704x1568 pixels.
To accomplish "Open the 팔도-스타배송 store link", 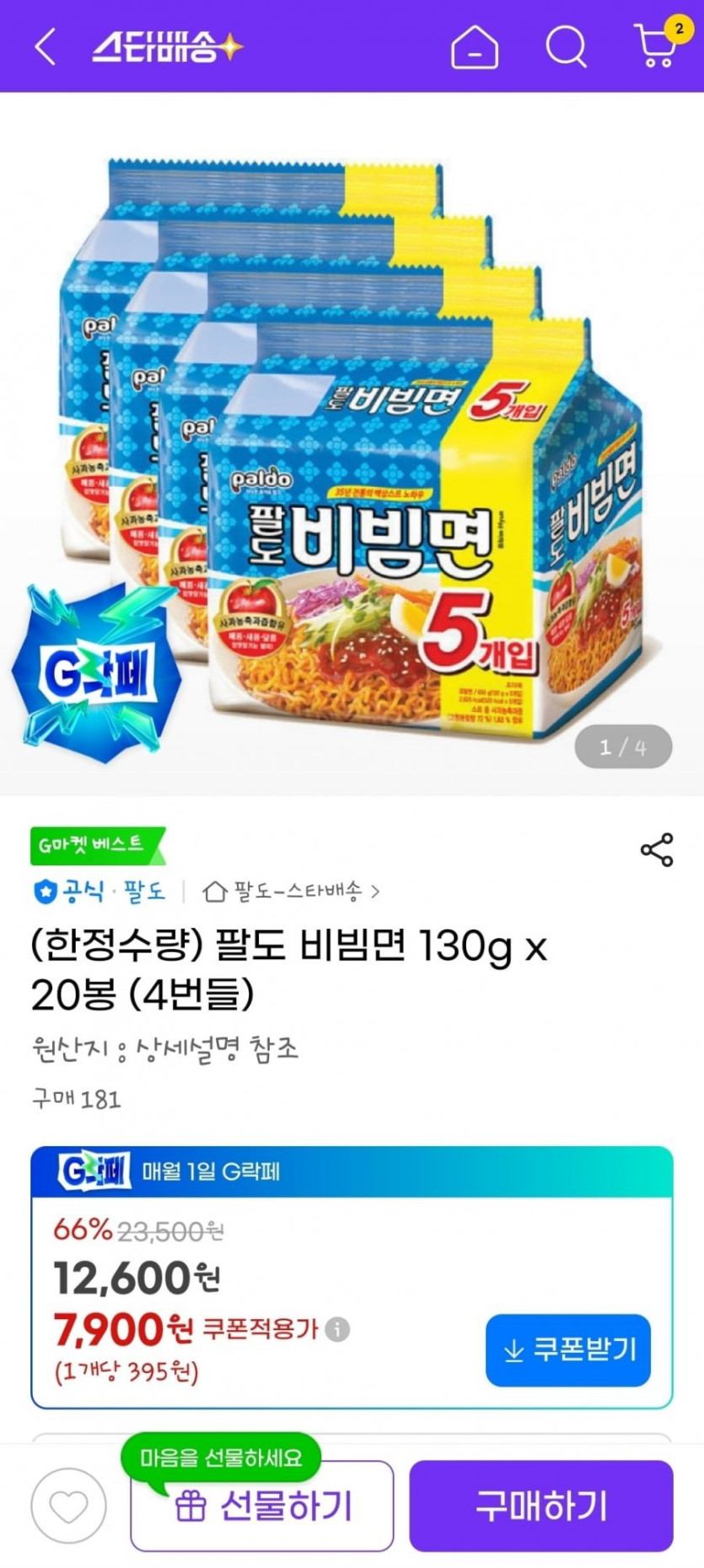I will tap(292, 891).
